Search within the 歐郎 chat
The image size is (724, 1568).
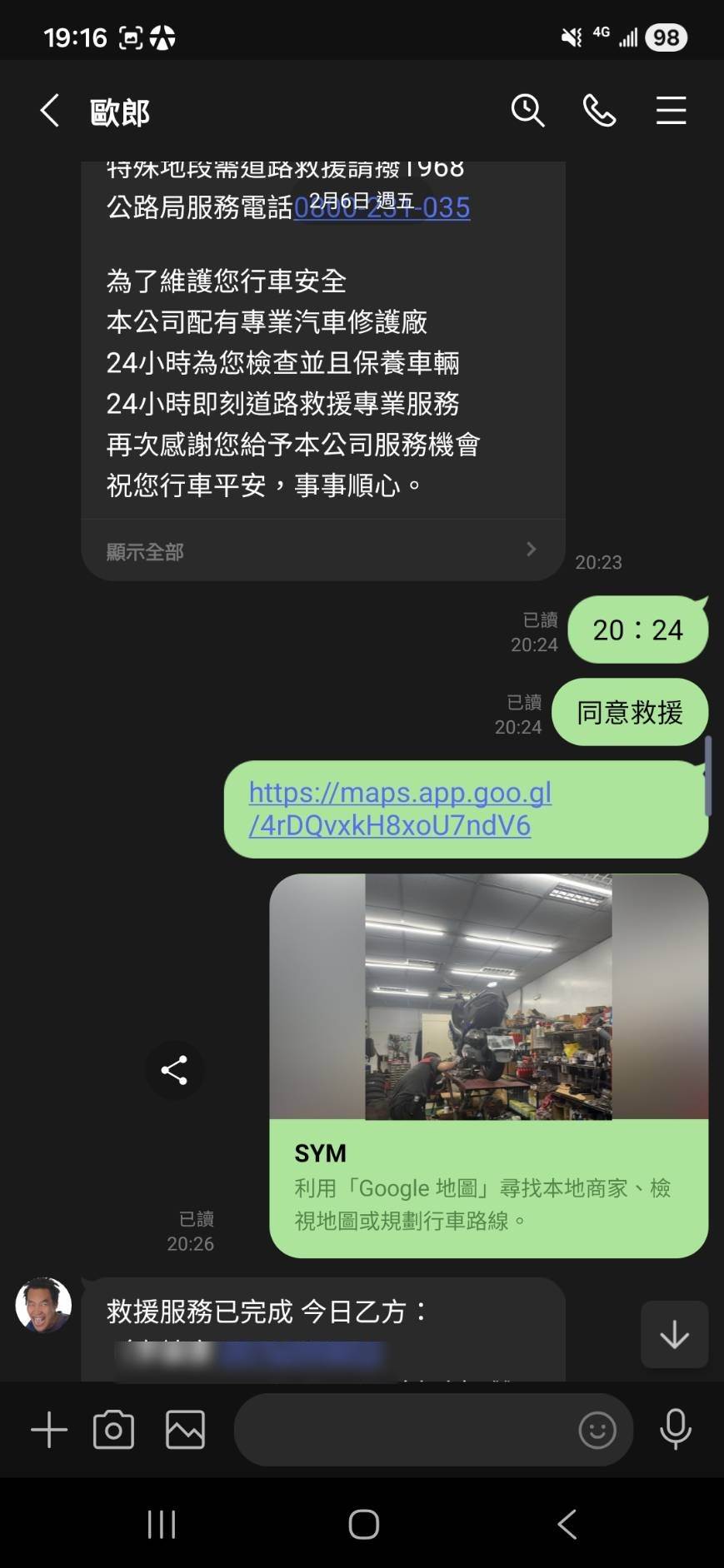click(527, 109)
